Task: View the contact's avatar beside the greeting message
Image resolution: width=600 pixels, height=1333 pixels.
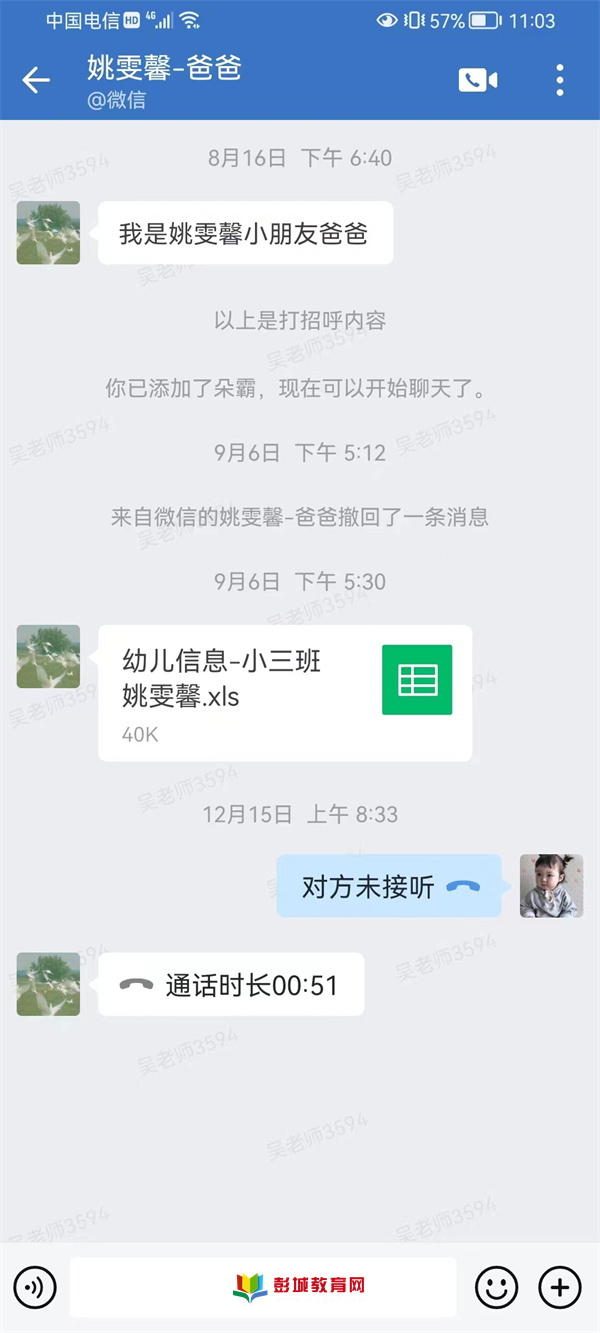Action: (x=48, y=233)
